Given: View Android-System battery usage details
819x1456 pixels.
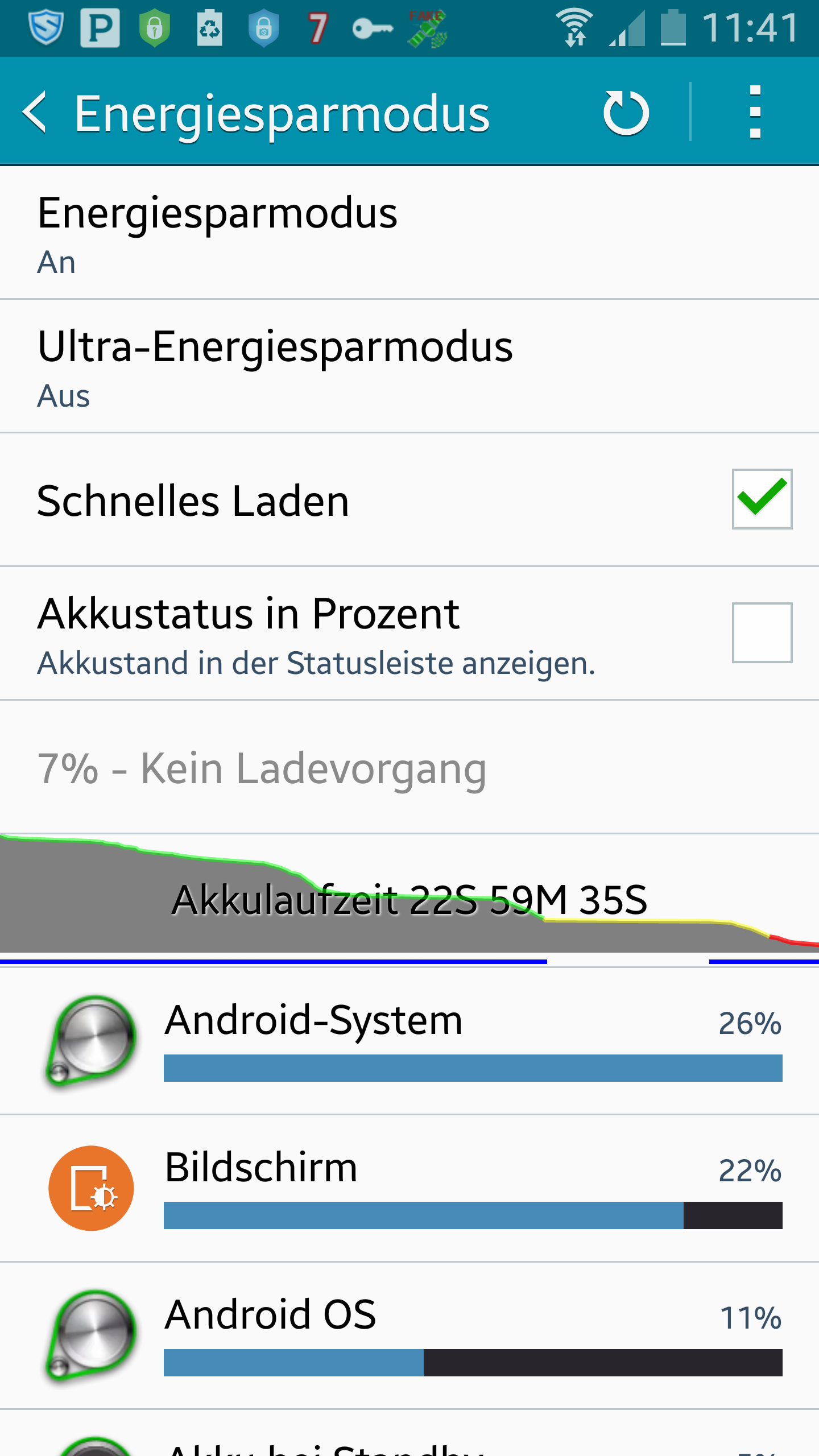Looking at the screenshot, I should [x=409, y=1041].
